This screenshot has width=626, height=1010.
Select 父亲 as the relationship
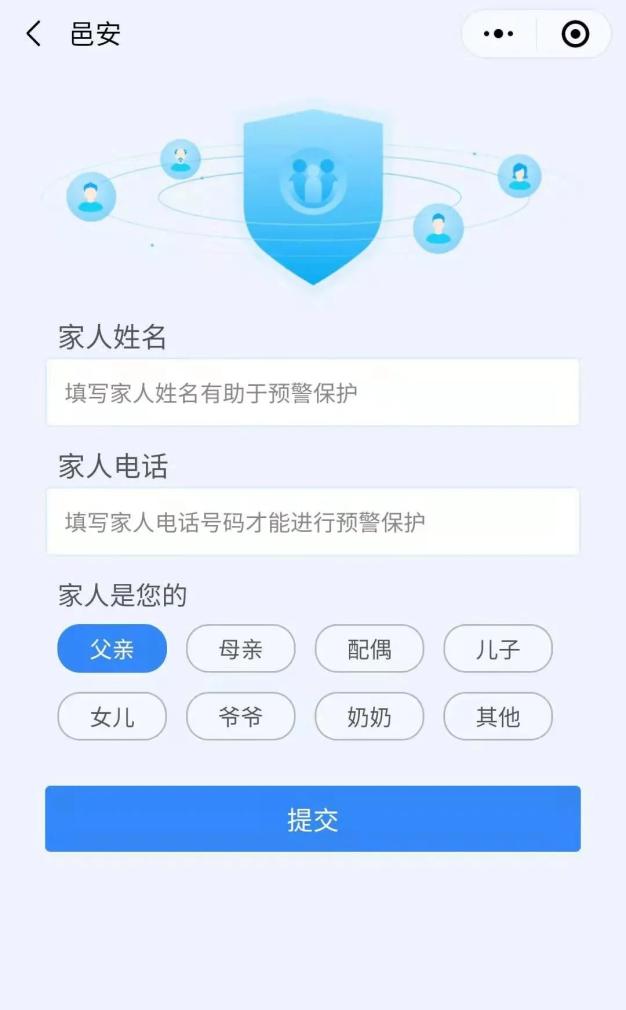pos(112,649)
